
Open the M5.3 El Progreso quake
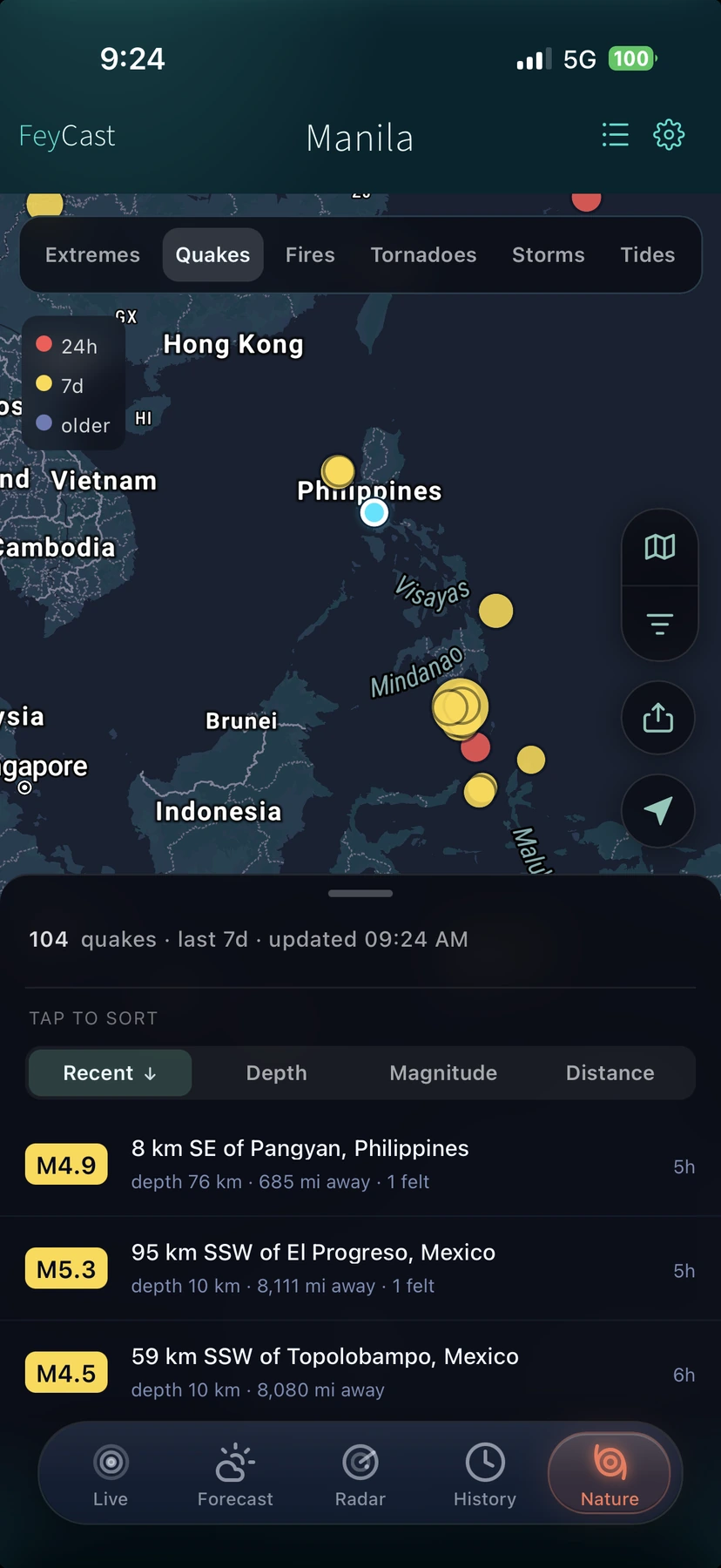tap(360, 1268)
